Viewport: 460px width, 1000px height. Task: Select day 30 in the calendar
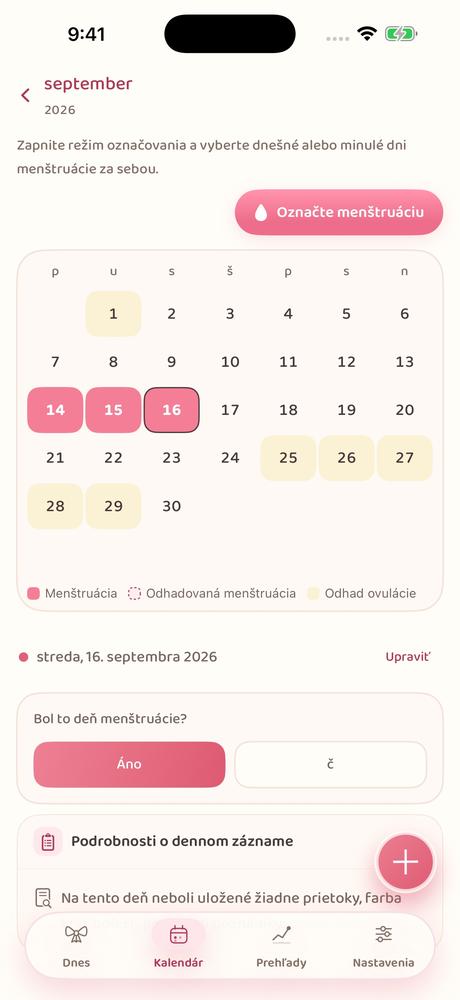(x=172, y=506)
